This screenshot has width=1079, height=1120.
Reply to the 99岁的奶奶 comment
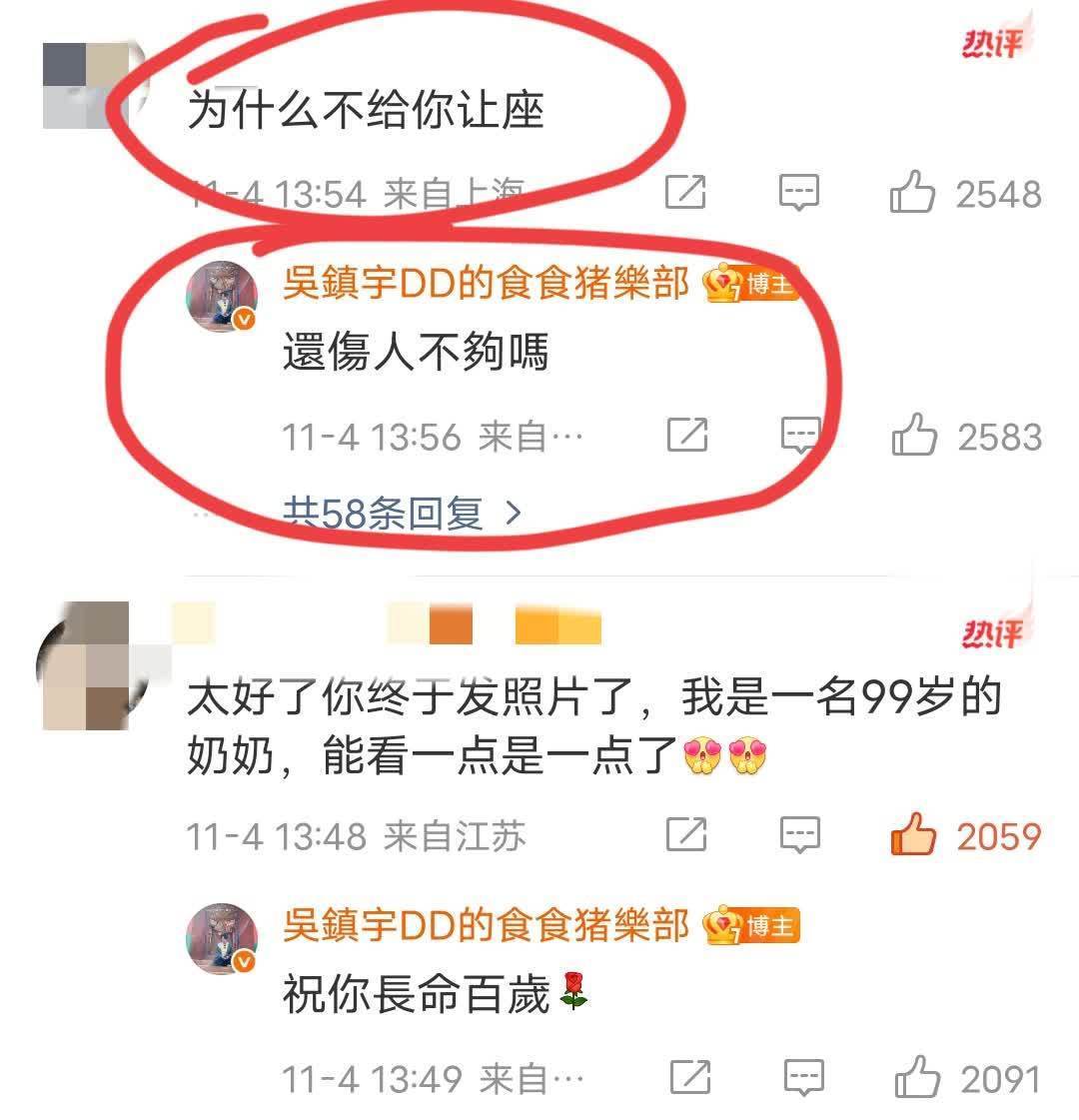[x=800, y=834]
